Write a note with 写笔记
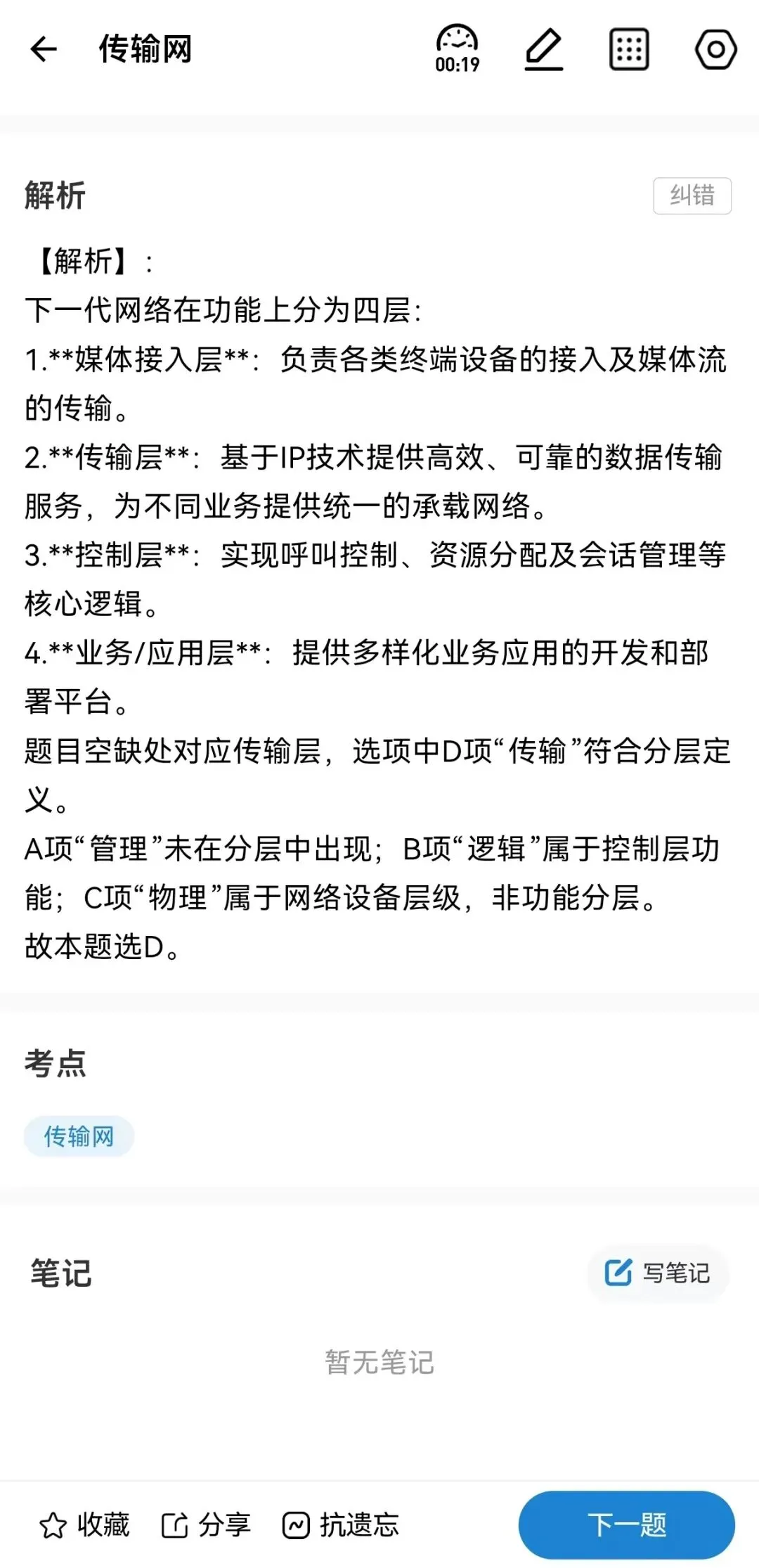This screenshot has height=1568, width=759. click(x=658, y=1273)
